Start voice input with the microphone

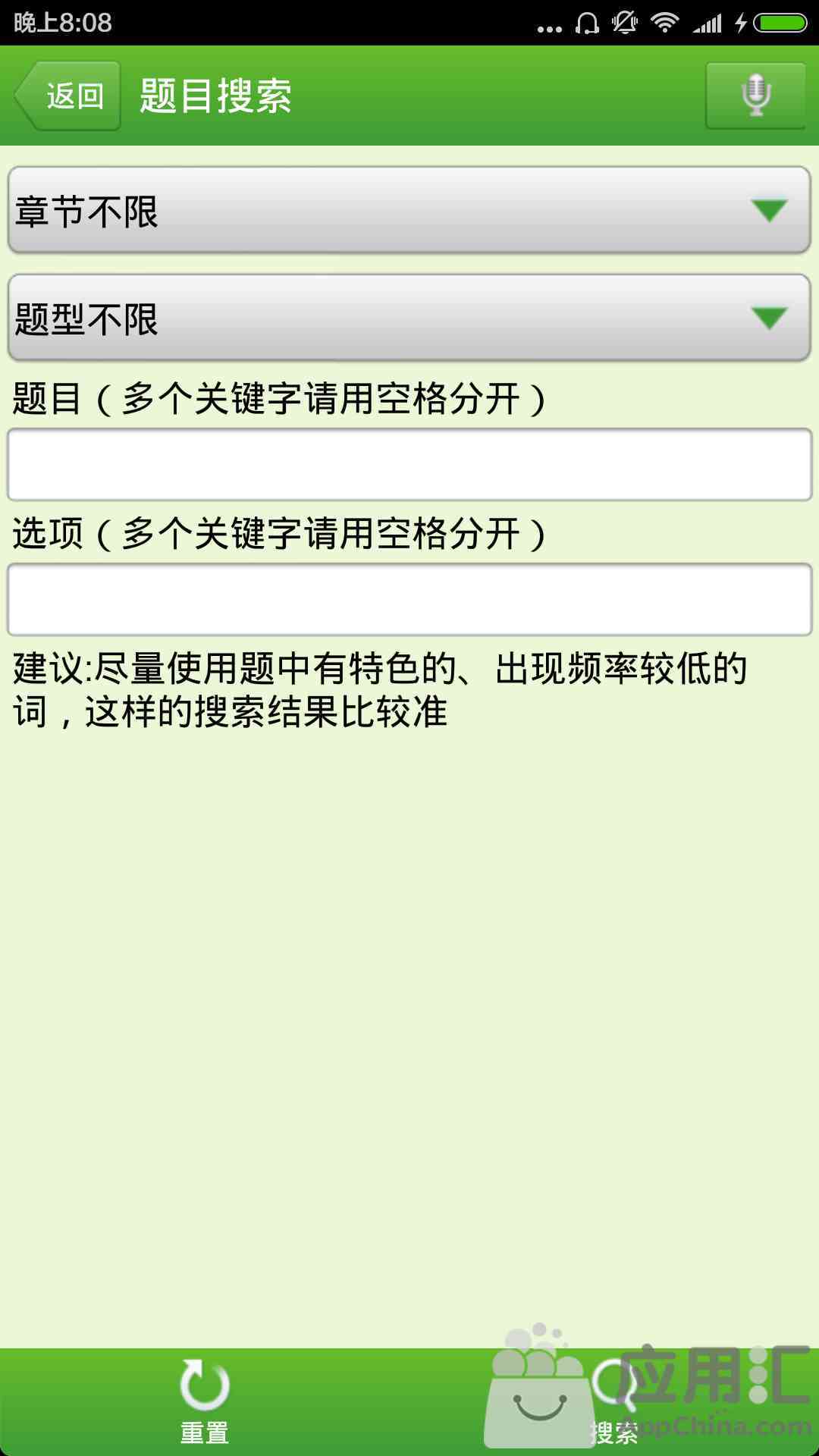(x=755, y=96)
